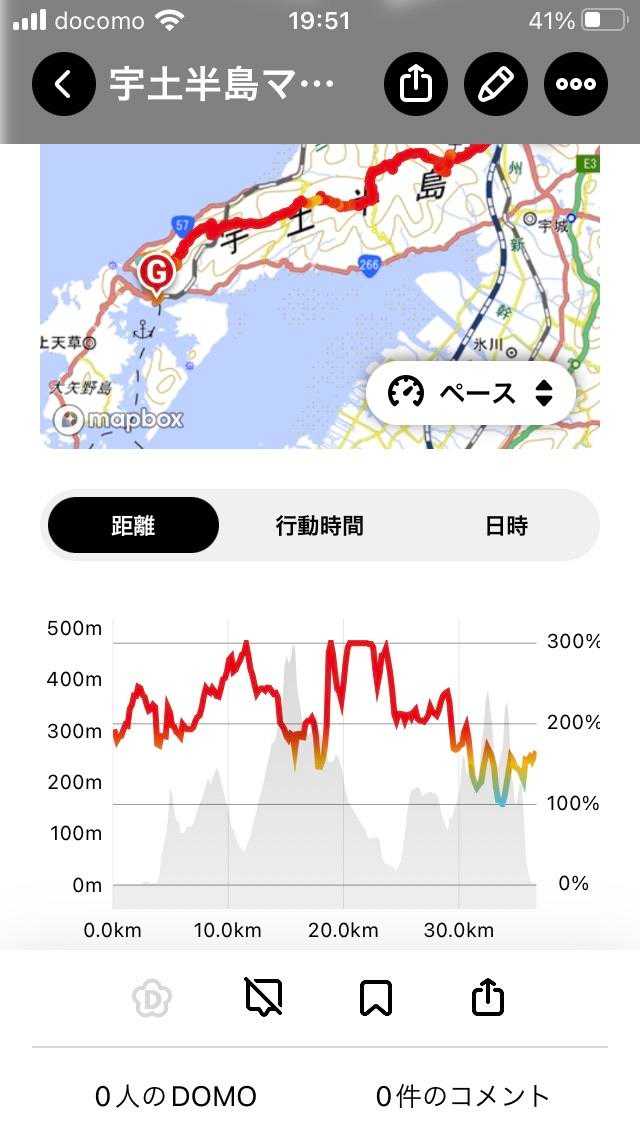Tap the crossed-out comment icon
Image resolution: width=640 pixels, height=1136 pixels.
click(264, 997)
